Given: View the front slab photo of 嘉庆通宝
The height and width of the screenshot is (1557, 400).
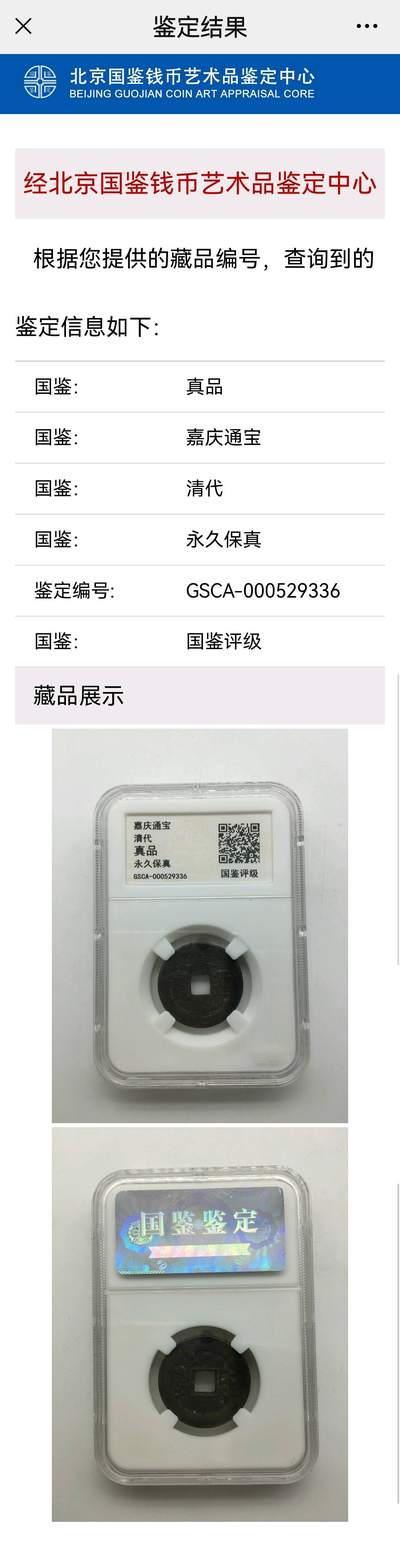Looking at the screenshot, I should [200, 925].
